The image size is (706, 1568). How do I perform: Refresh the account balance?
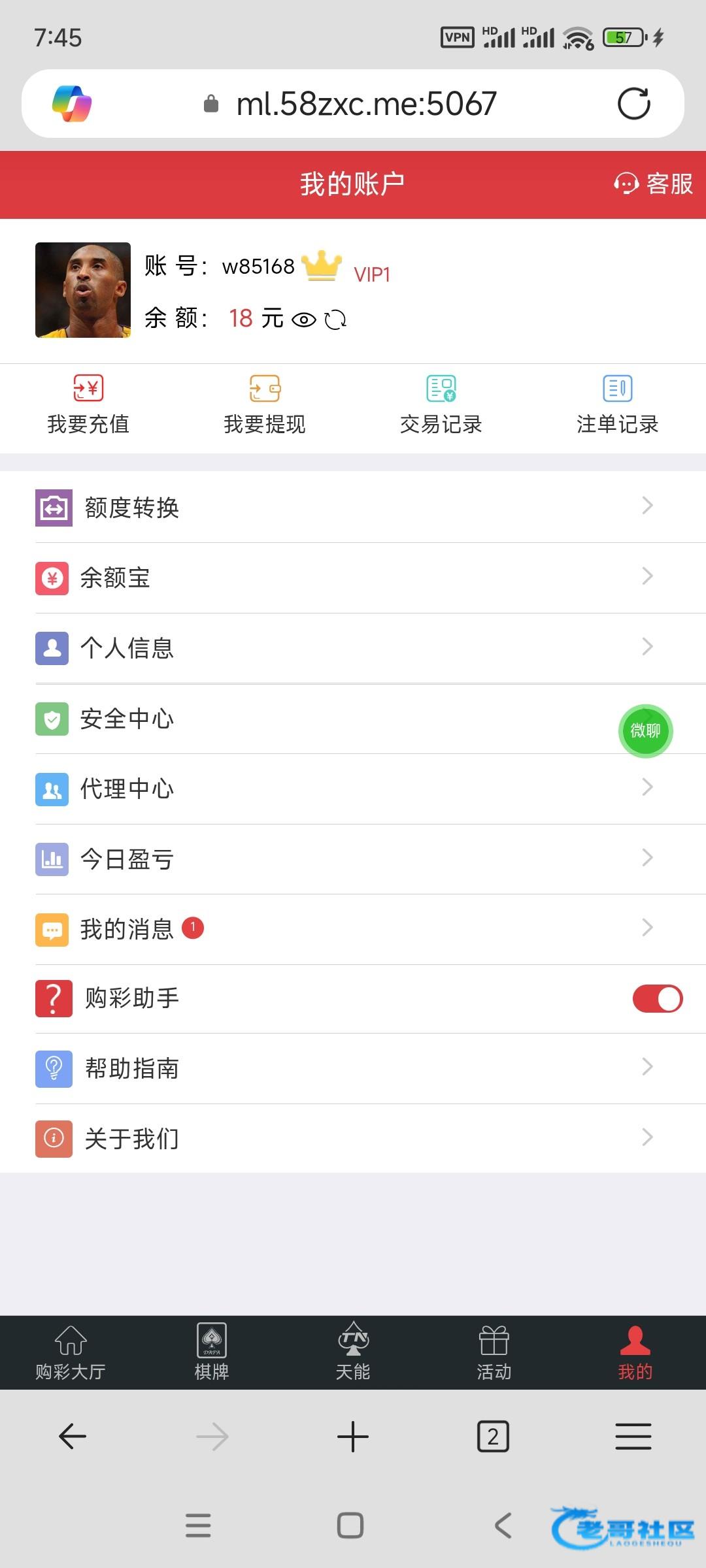tap(335, 320)
